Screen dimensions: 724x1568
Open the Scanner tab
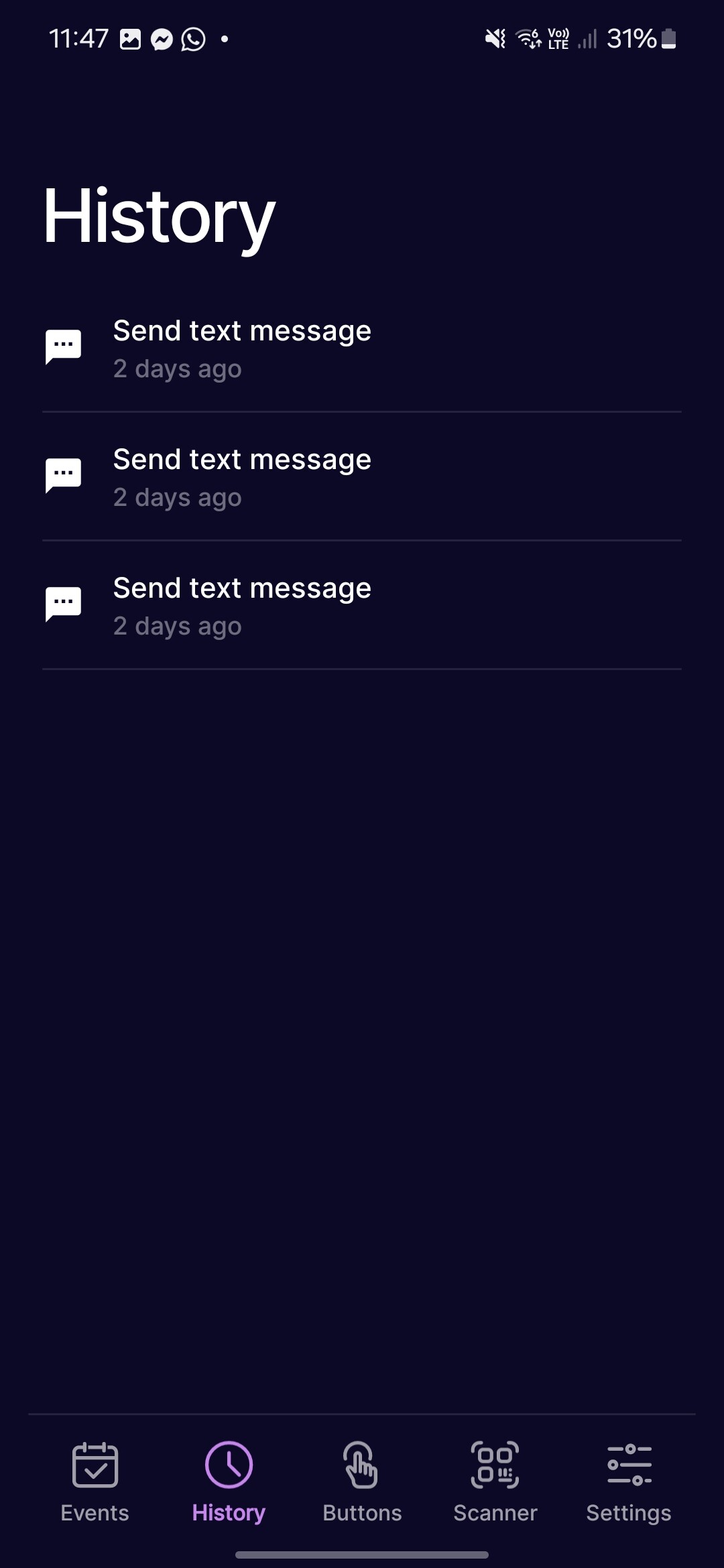(495, 1482)
